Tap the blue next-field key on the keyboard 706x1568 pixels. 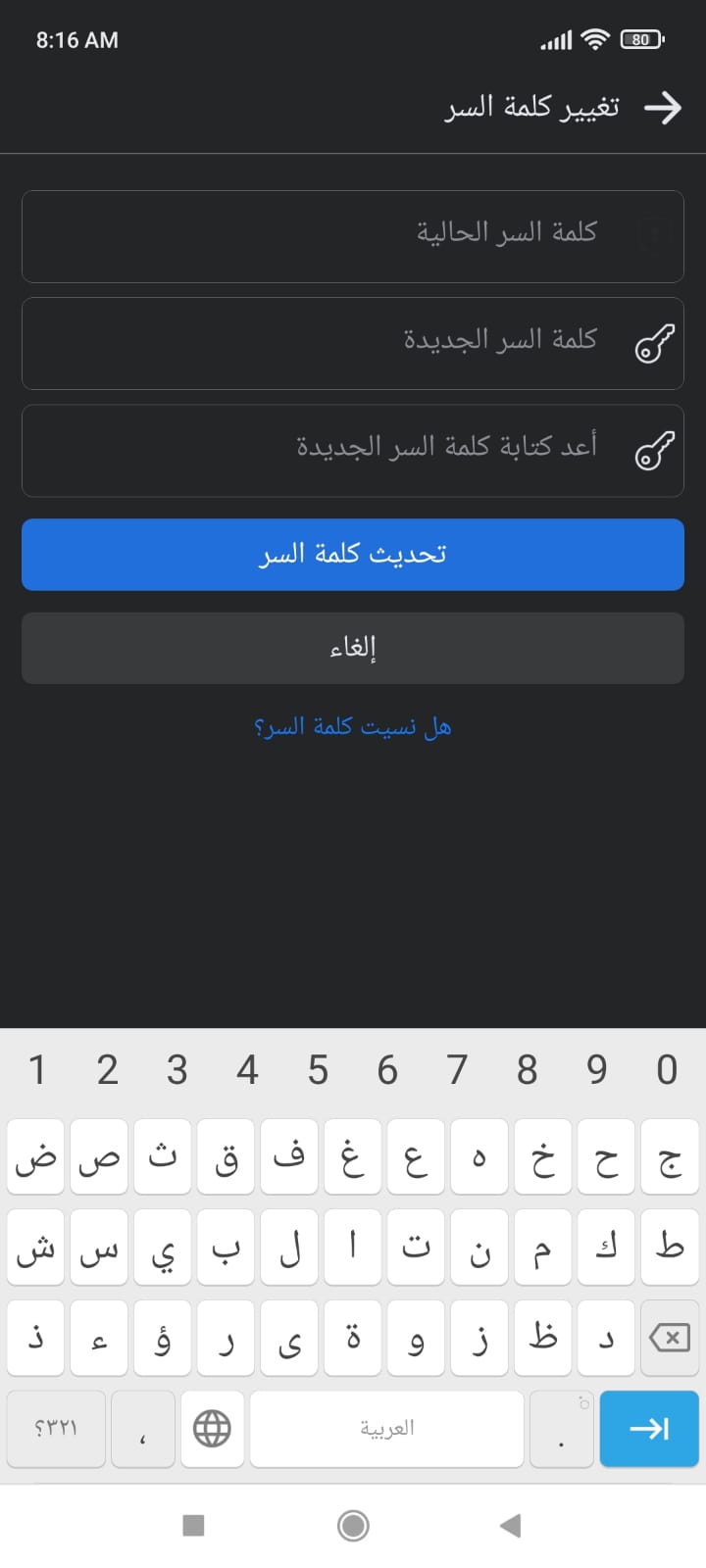648,1429
